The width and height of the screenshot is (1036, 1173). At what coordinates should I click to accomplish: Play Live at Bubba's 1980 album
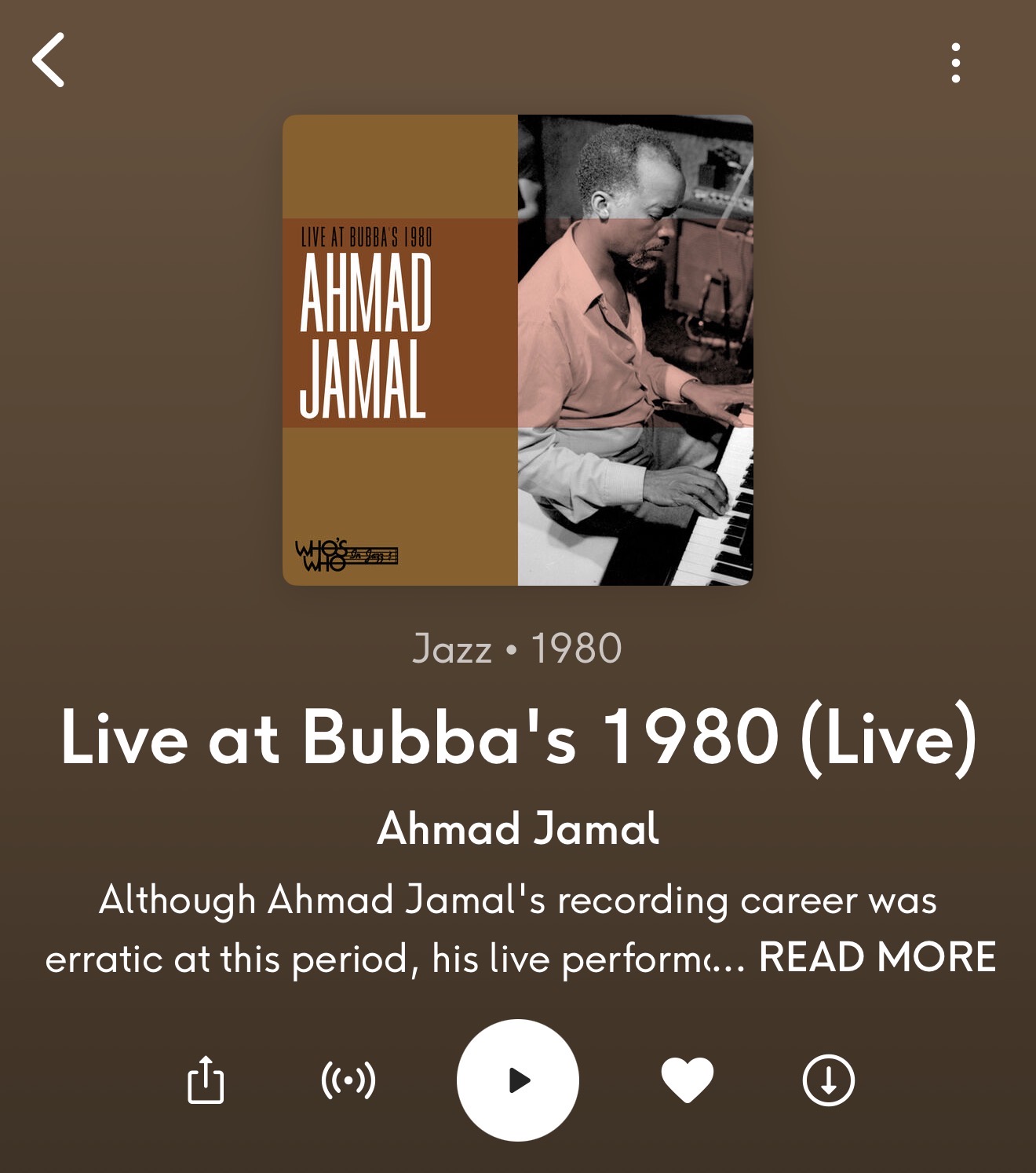pyautogui.click(x=518, y=1080)
